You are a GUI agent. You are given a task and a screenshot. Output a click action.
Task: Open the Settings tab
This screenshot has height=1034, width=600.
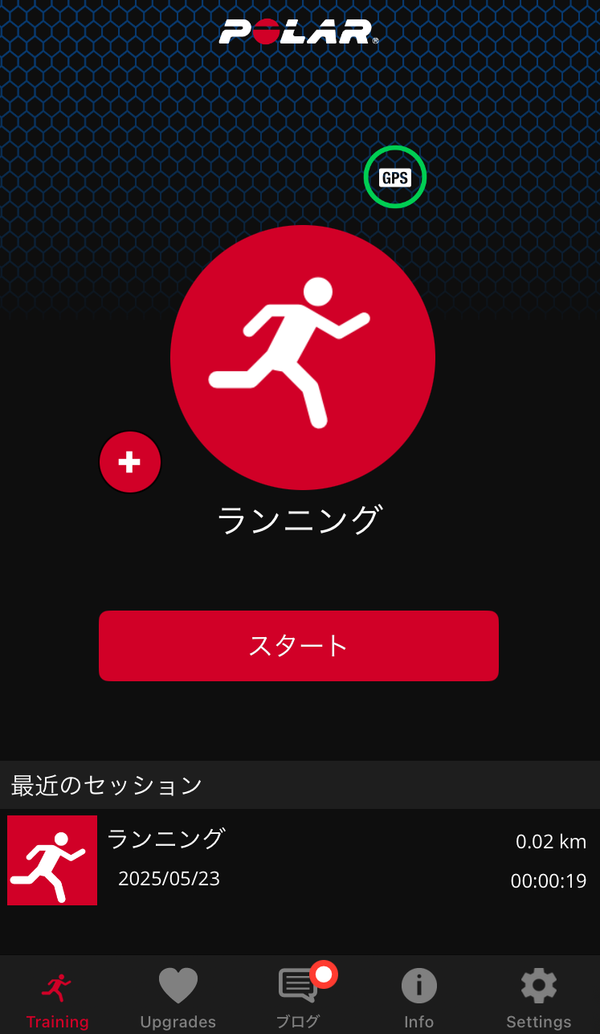539,997
